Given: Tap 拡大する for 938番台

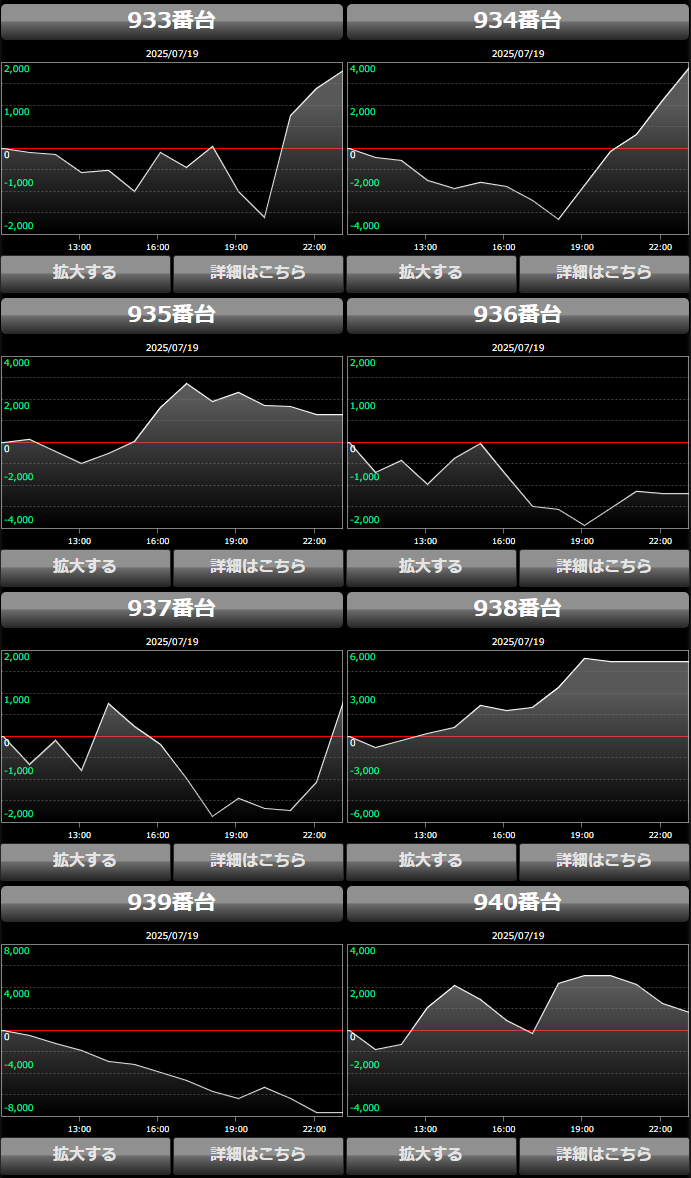Looking at the screenshot, I should tap(431, 860).
